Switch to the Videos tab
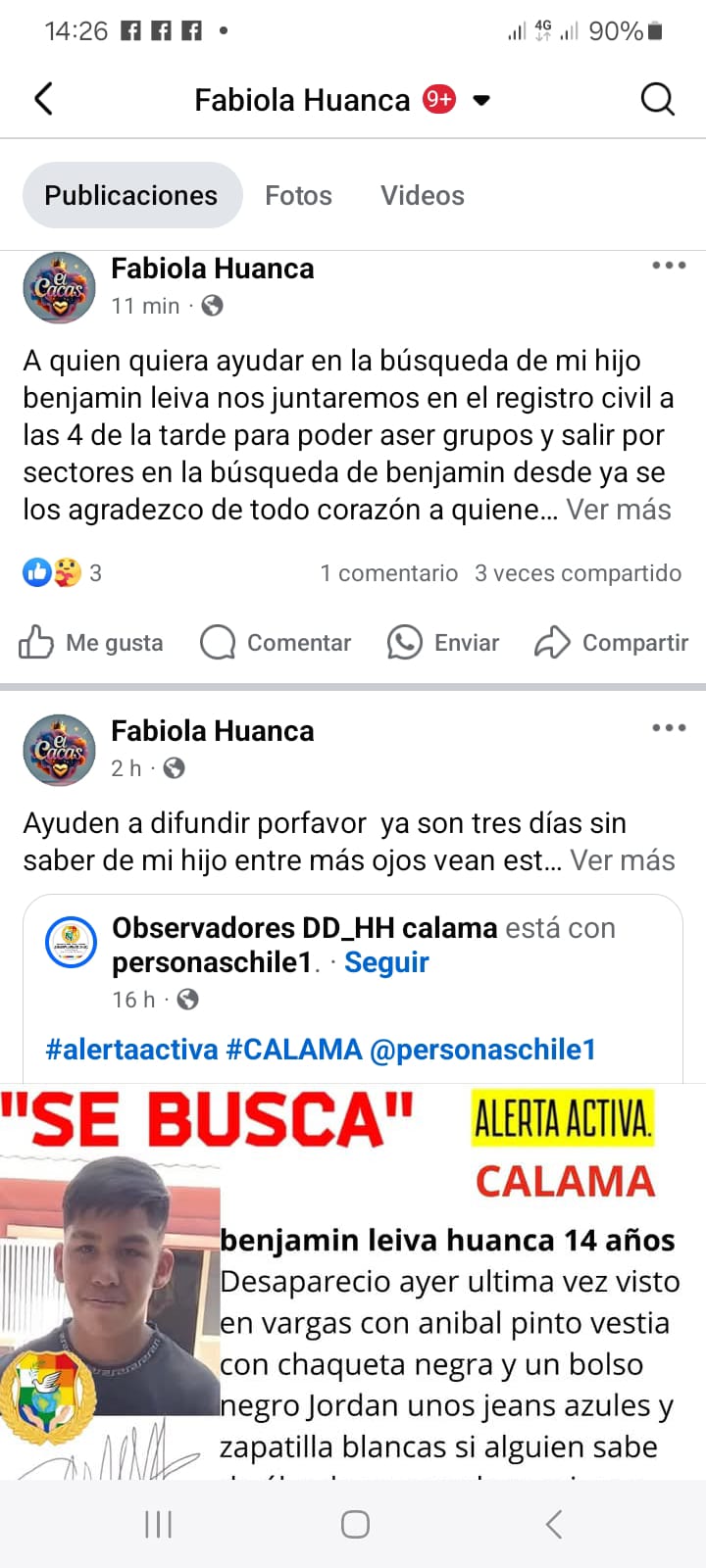The image size is (706, 1568). [422, 195]
